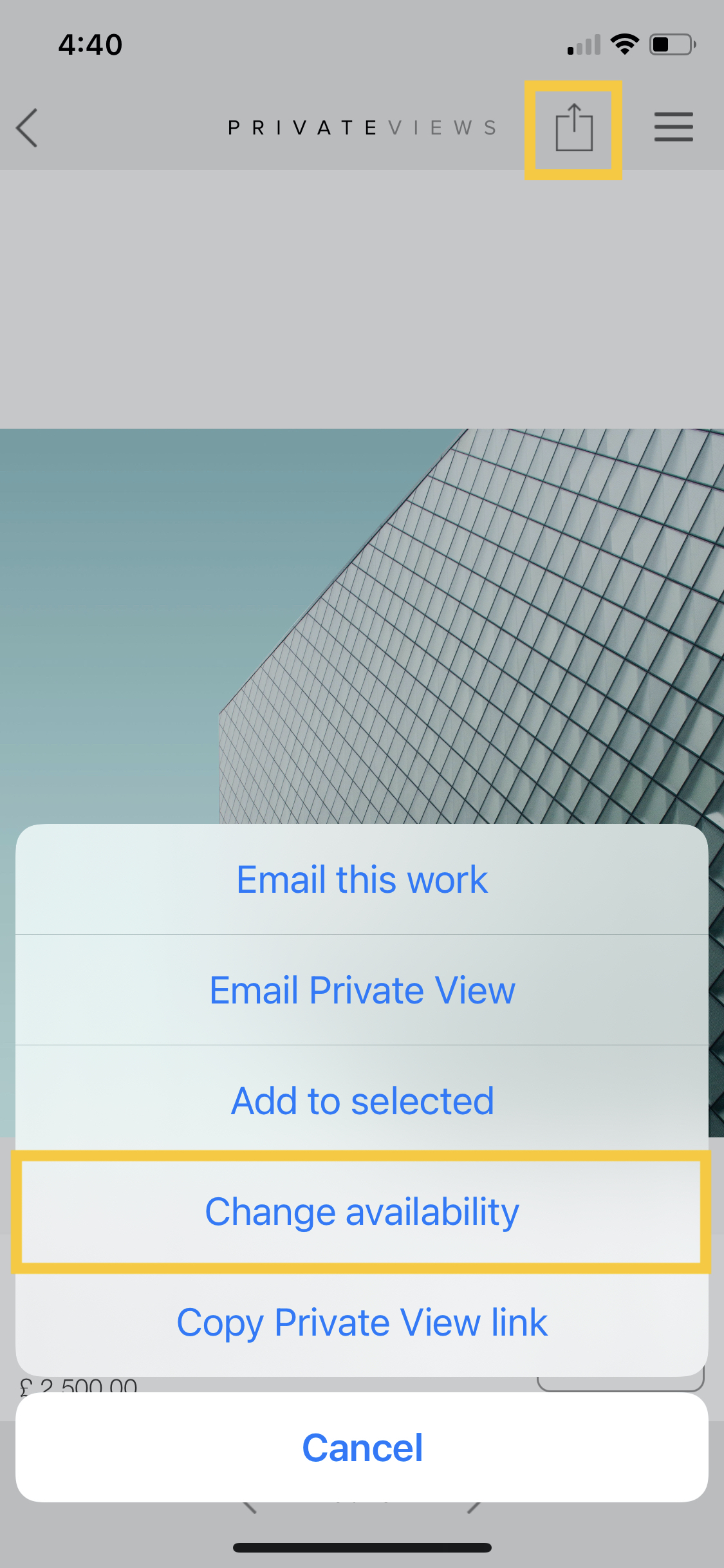Copy Private View link
The height and width of the screenshot is (1568, 724).
[362, 1322]
